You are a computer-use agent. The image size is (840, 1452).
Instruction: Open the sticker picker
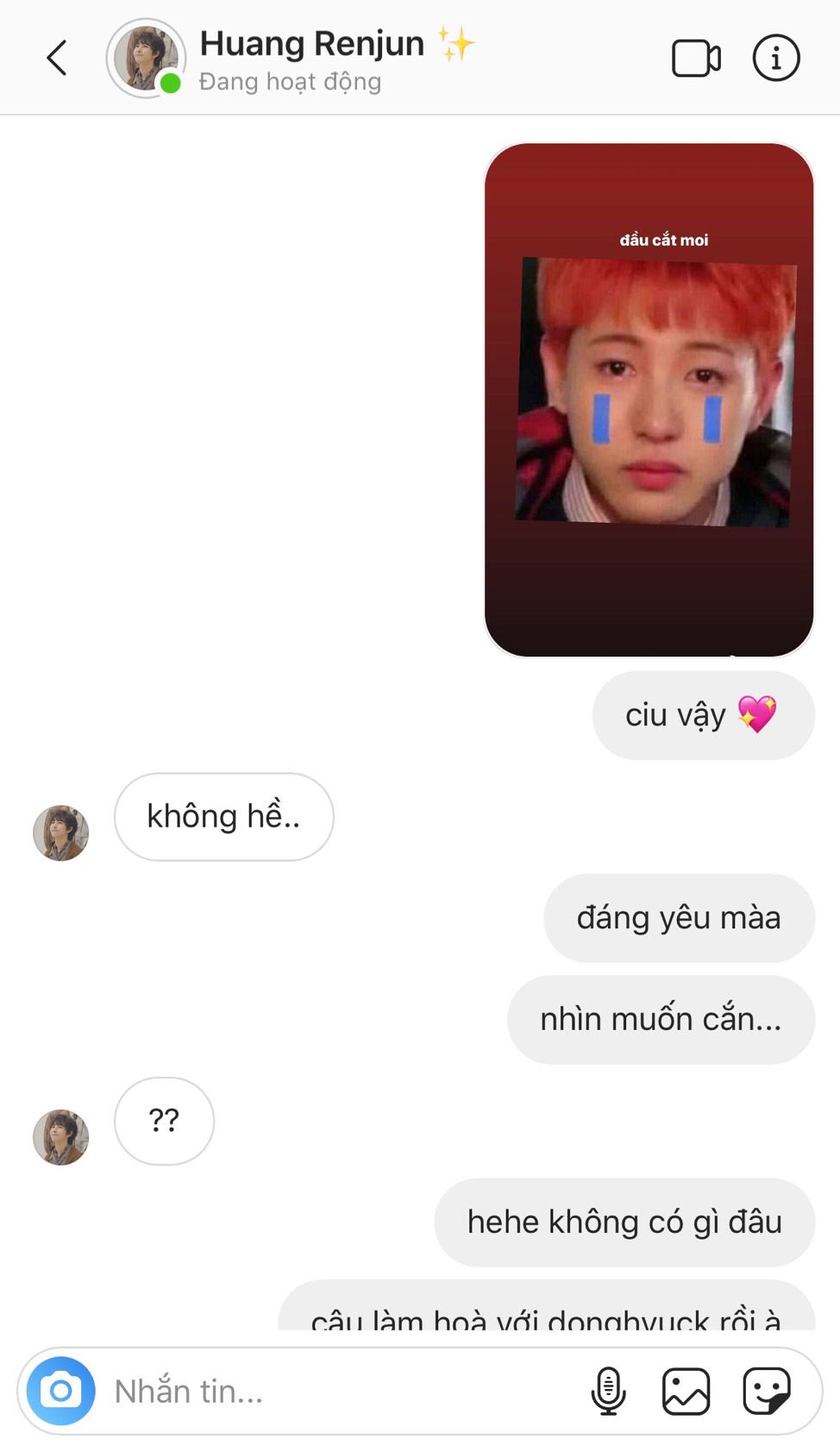tap(766, 1391)
